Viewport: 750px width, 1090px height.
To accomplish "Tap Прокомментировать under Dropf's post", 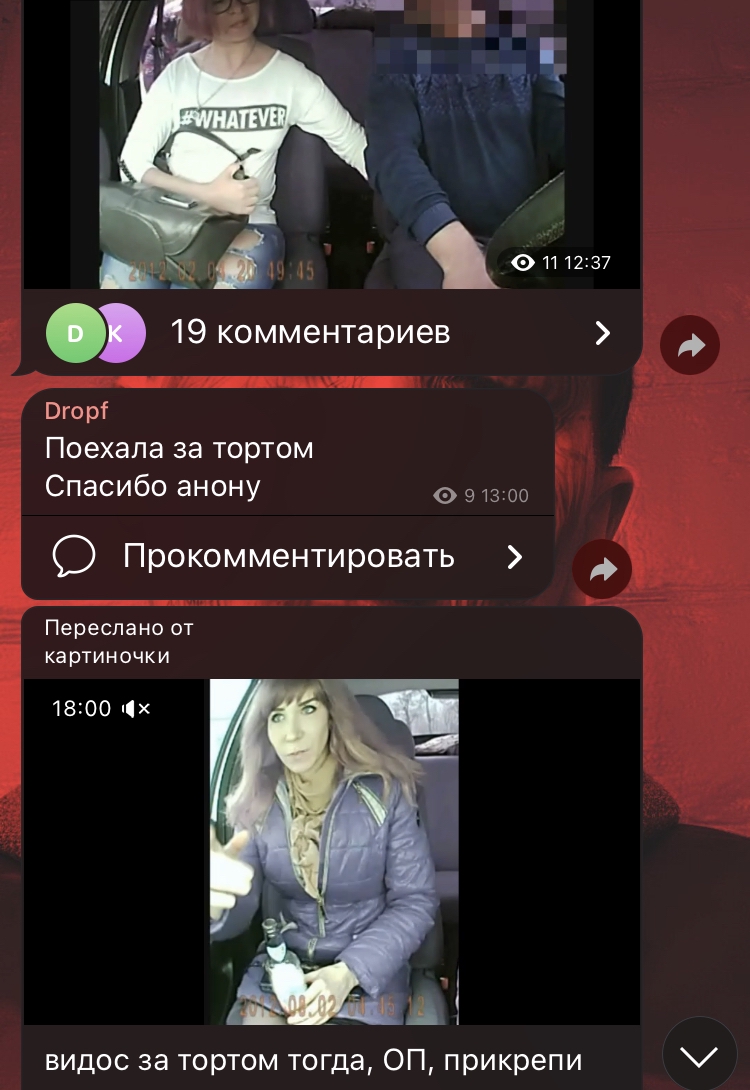I will [288, 557].
